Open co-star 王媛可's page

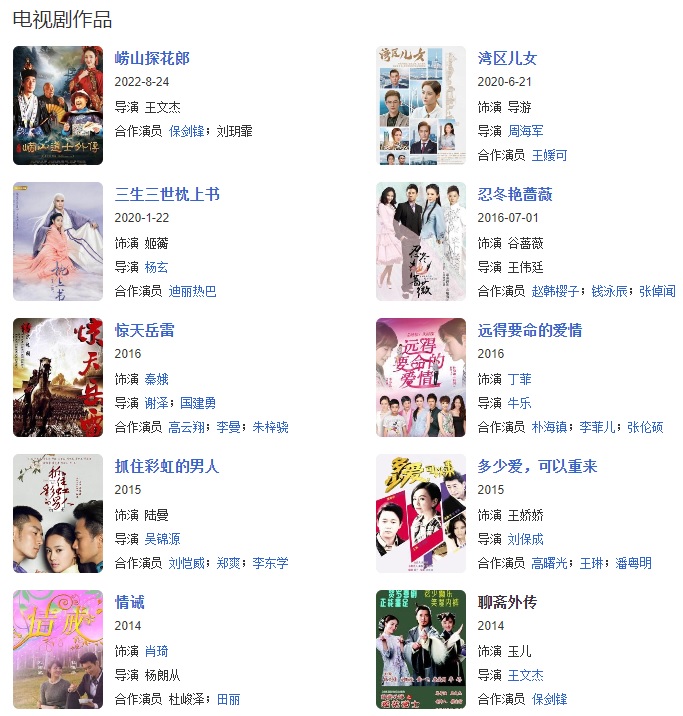(x=549, y=155)
